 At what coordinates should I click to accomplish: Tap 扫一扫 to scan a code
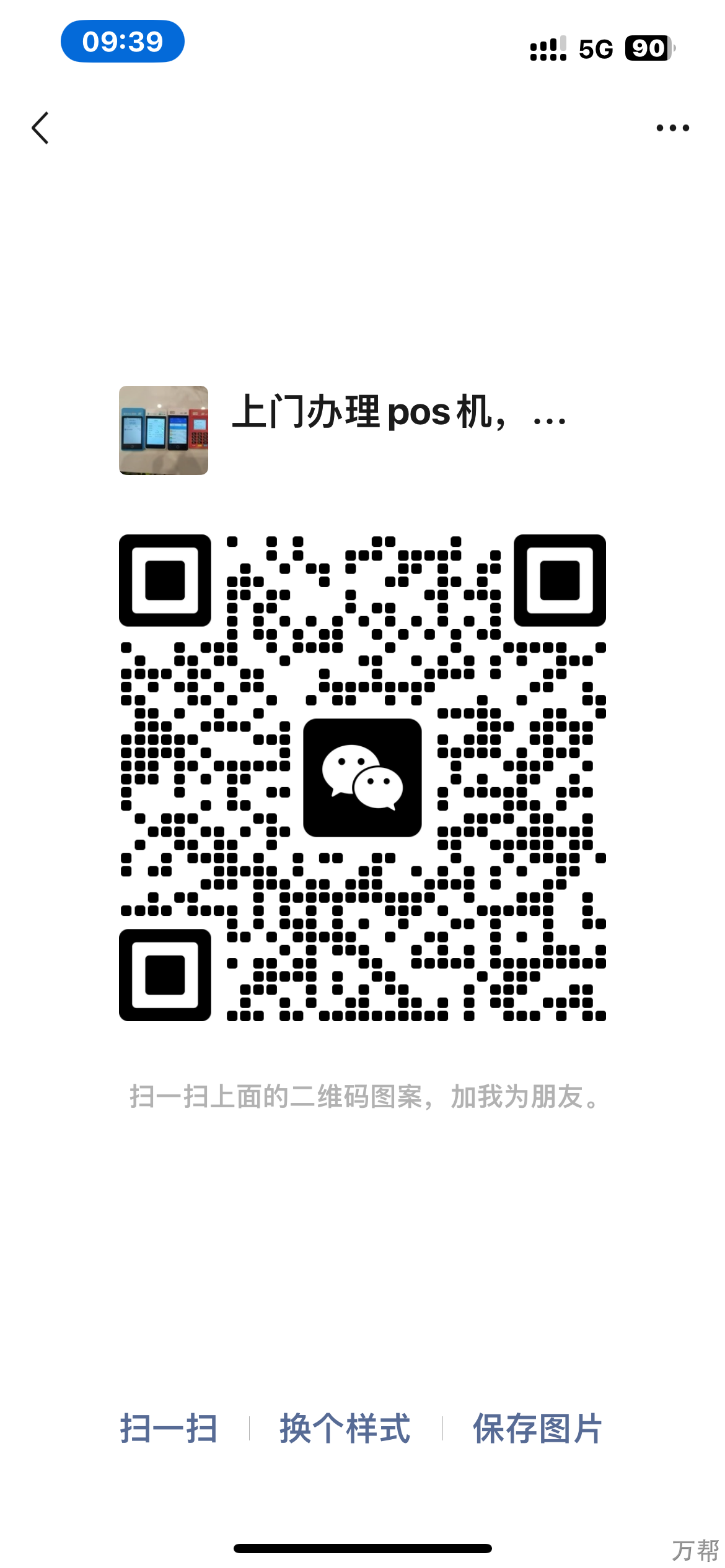[169, 1429]
